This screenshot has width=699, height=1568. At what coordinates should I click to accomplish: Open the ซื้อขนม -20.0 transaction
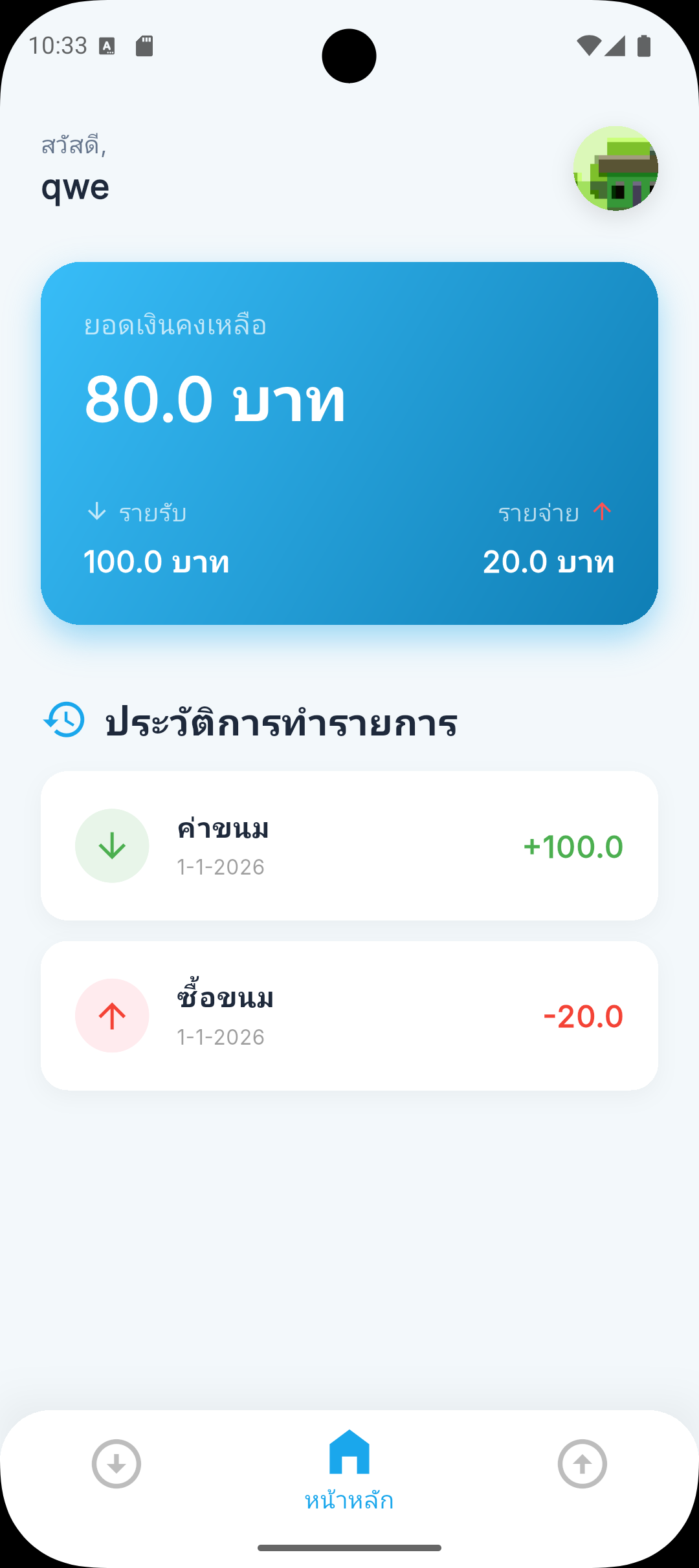click(x=349, y=1016)
